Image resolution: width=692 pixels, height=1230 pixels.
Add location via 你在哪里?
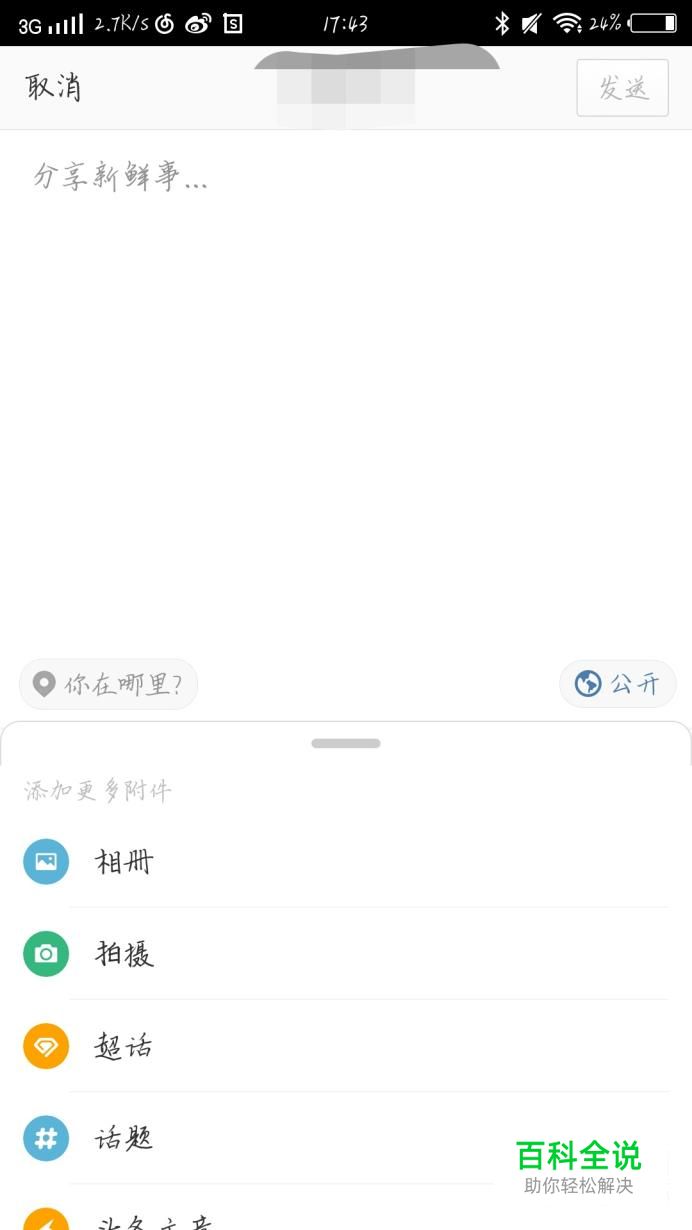108,684
